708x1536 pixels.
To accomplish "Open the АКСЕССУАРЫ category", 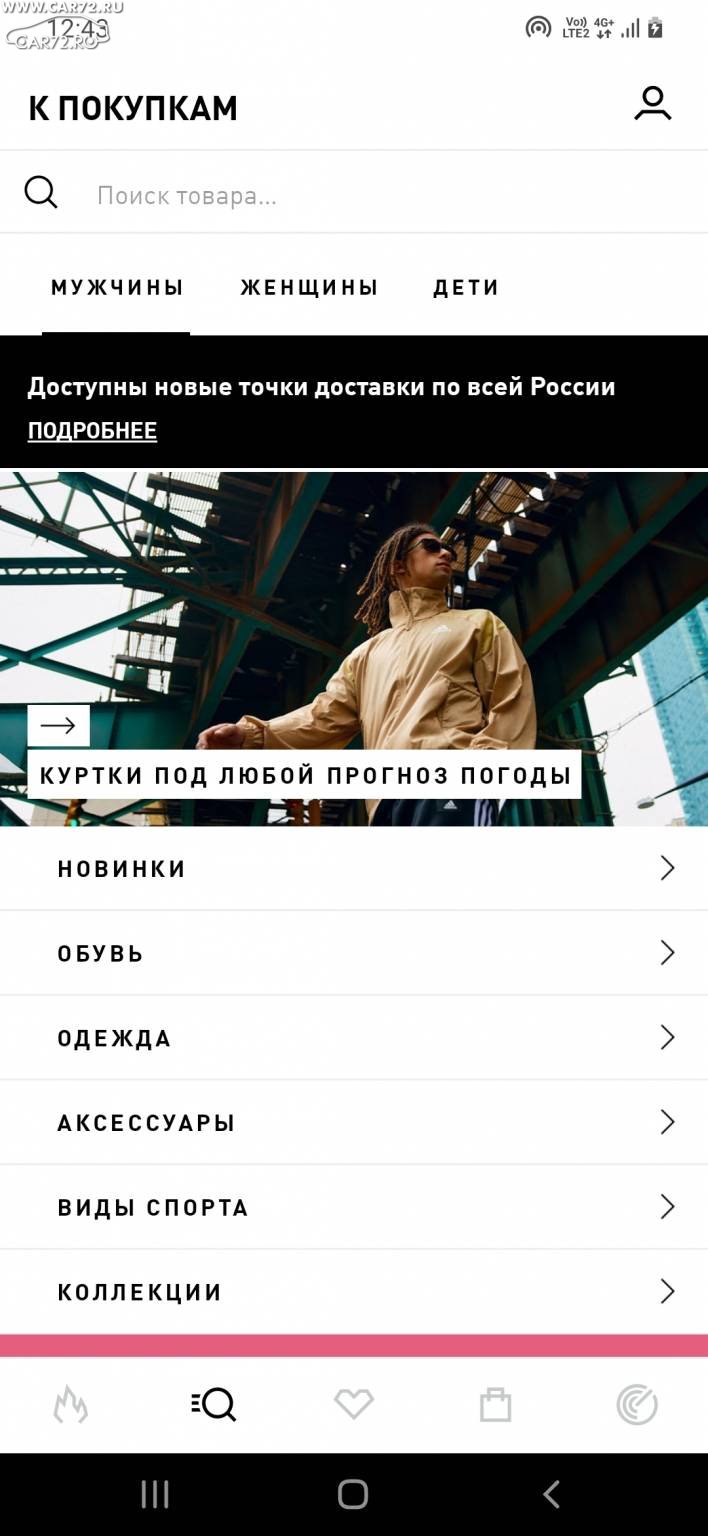I will pos(354,1122).
